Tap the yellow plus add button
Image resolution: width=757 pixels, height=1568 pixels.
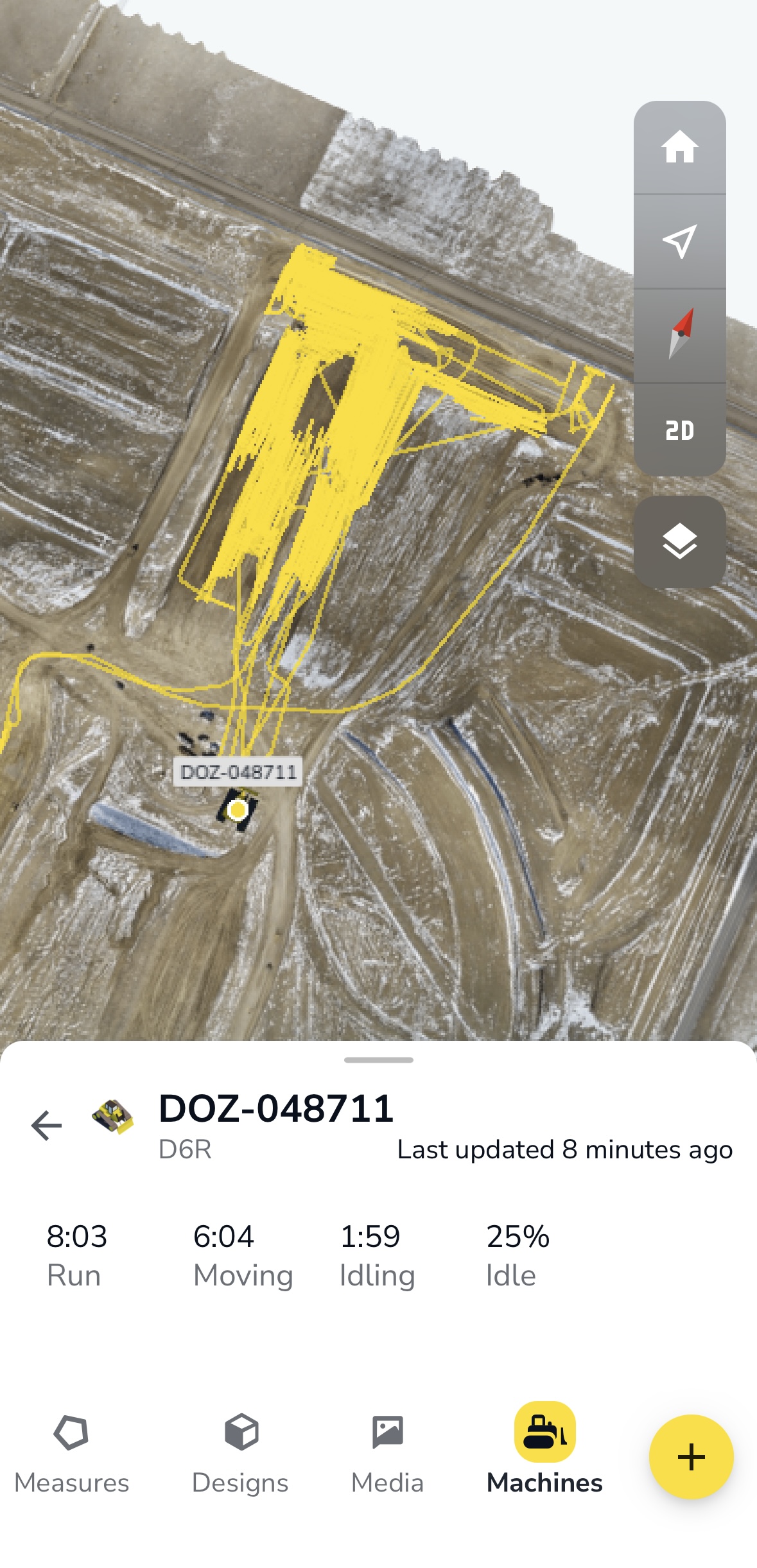click(691, 1456)
